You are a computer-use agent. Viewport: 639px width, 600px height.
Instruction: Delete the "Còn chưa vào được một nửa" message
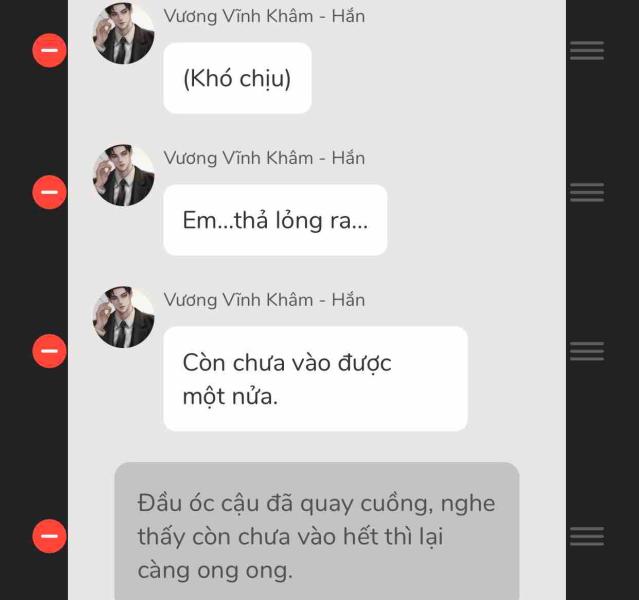[49, 351]
